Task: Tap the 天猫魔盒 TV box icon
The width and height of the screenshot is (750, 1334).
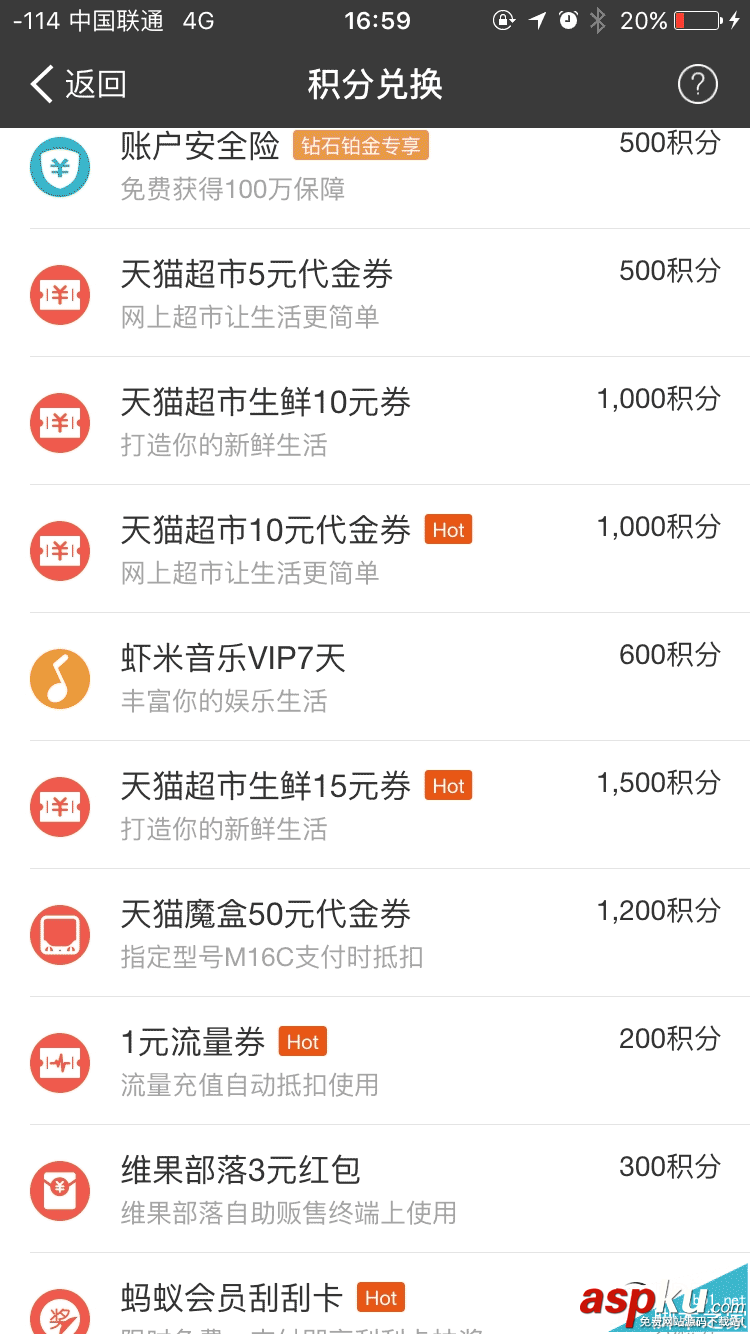Action: tap(60, 935)
